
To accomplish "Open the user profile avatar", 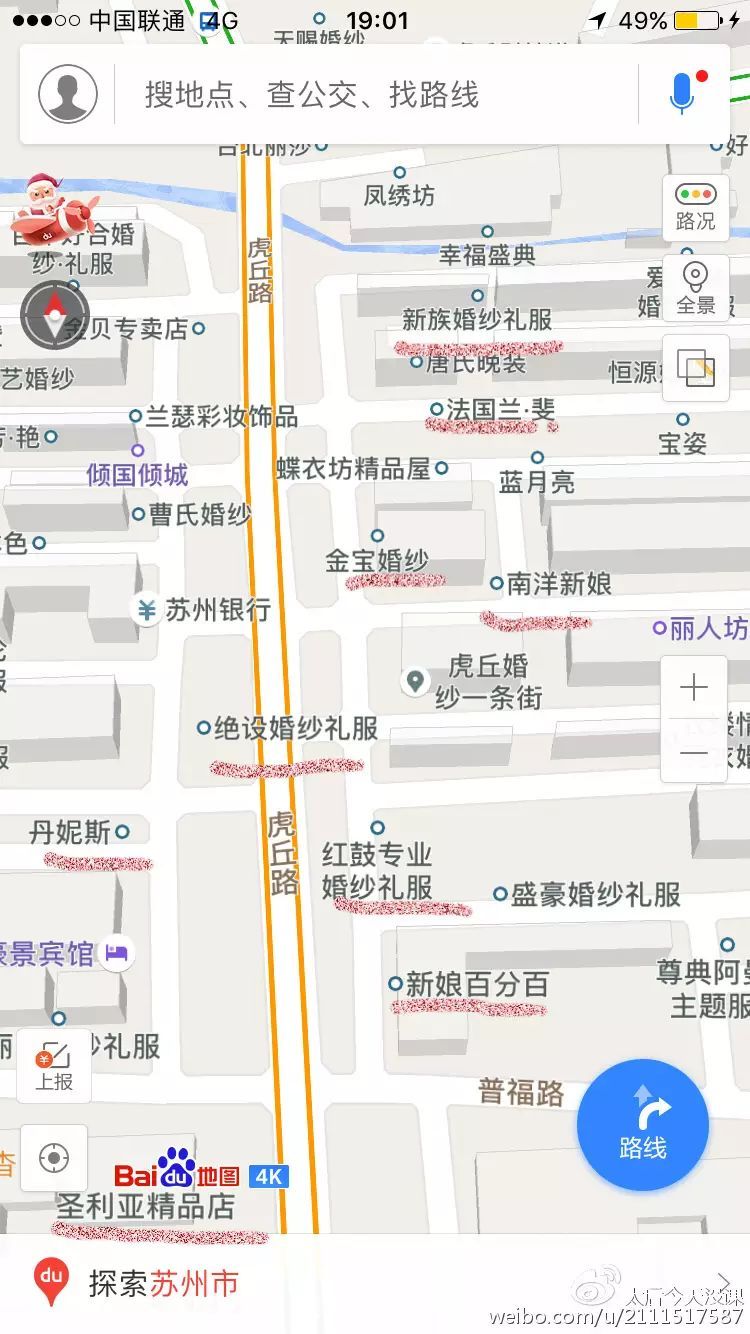I will point(68,94).
